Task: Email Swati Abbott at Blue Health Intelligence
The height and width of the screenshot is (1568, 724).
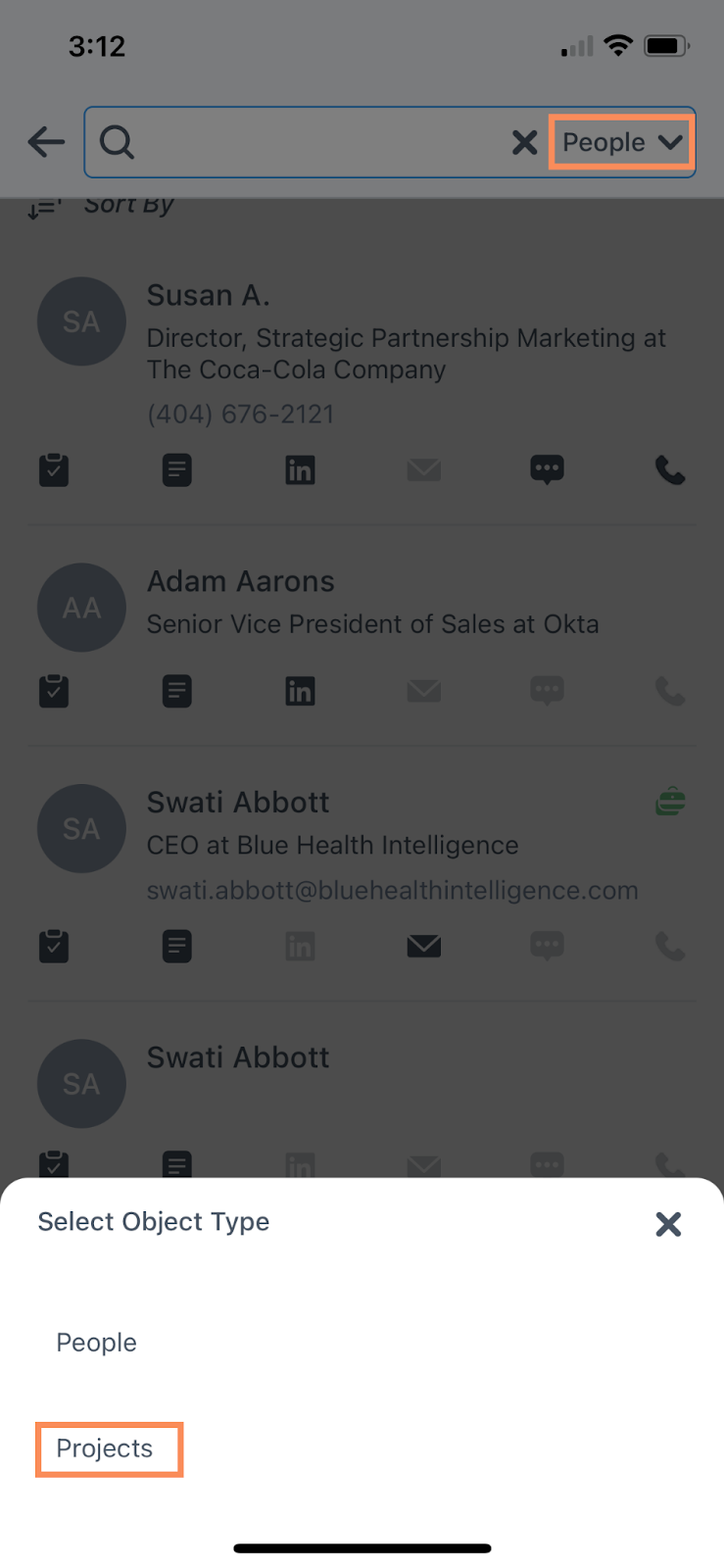Action: (423, 947)
